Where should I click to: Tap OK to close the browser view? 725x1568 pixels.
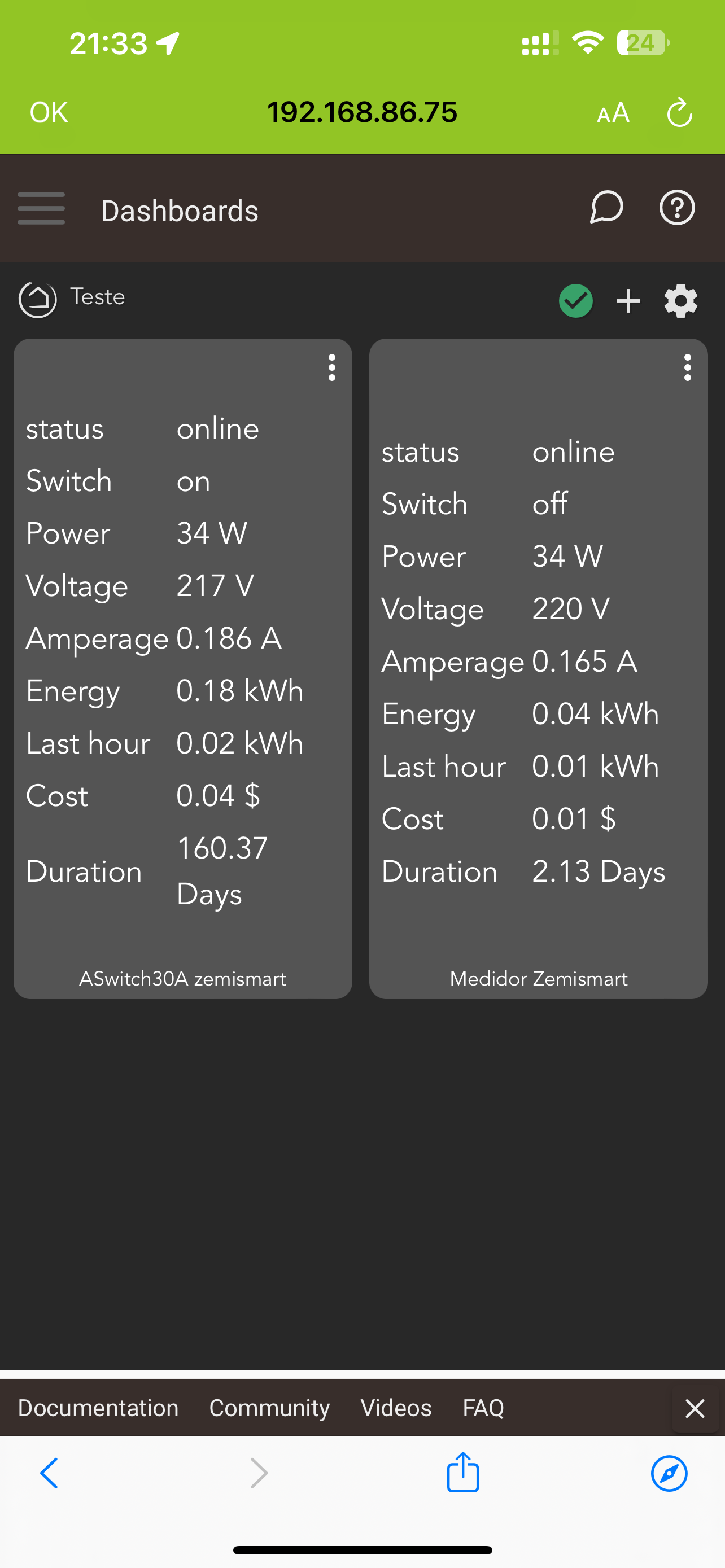49,113
